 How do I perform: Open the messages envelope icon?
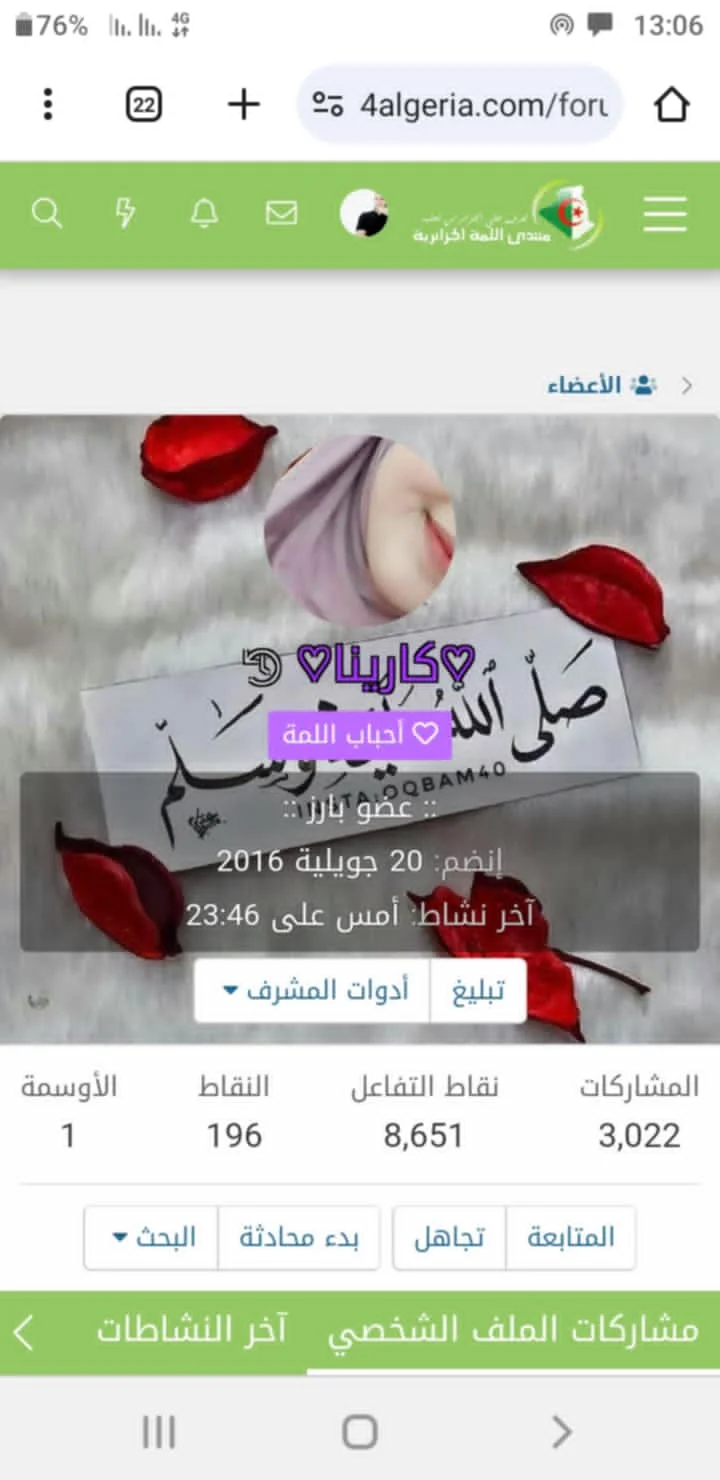tap(281, 213)
